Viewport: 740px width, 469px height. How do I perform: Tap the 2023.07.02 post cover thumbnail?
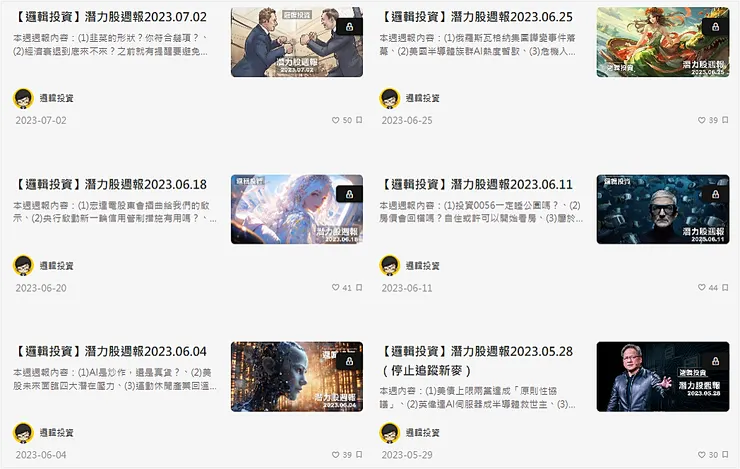pos(296,43)
